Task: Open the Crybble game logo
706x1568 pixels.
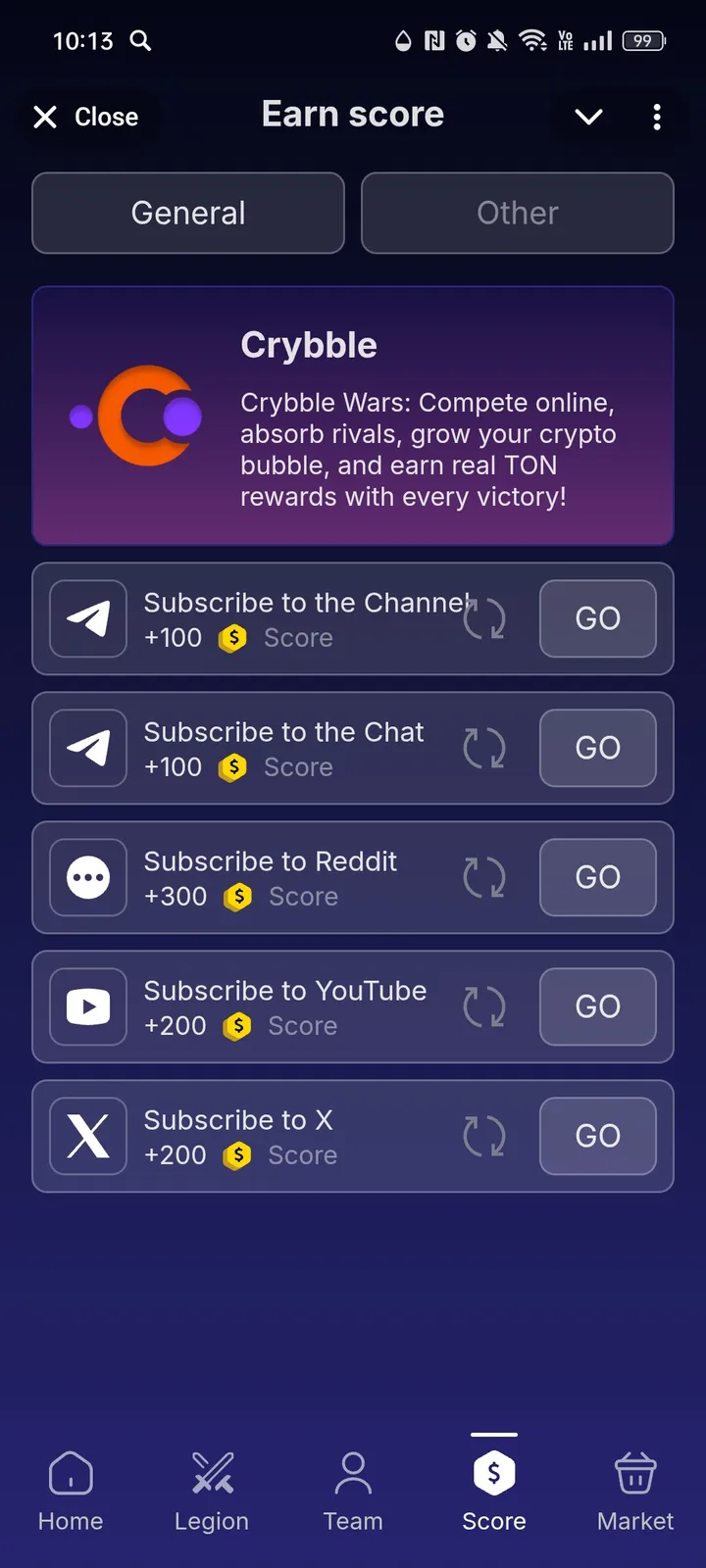Action: (x=137, y=415)
